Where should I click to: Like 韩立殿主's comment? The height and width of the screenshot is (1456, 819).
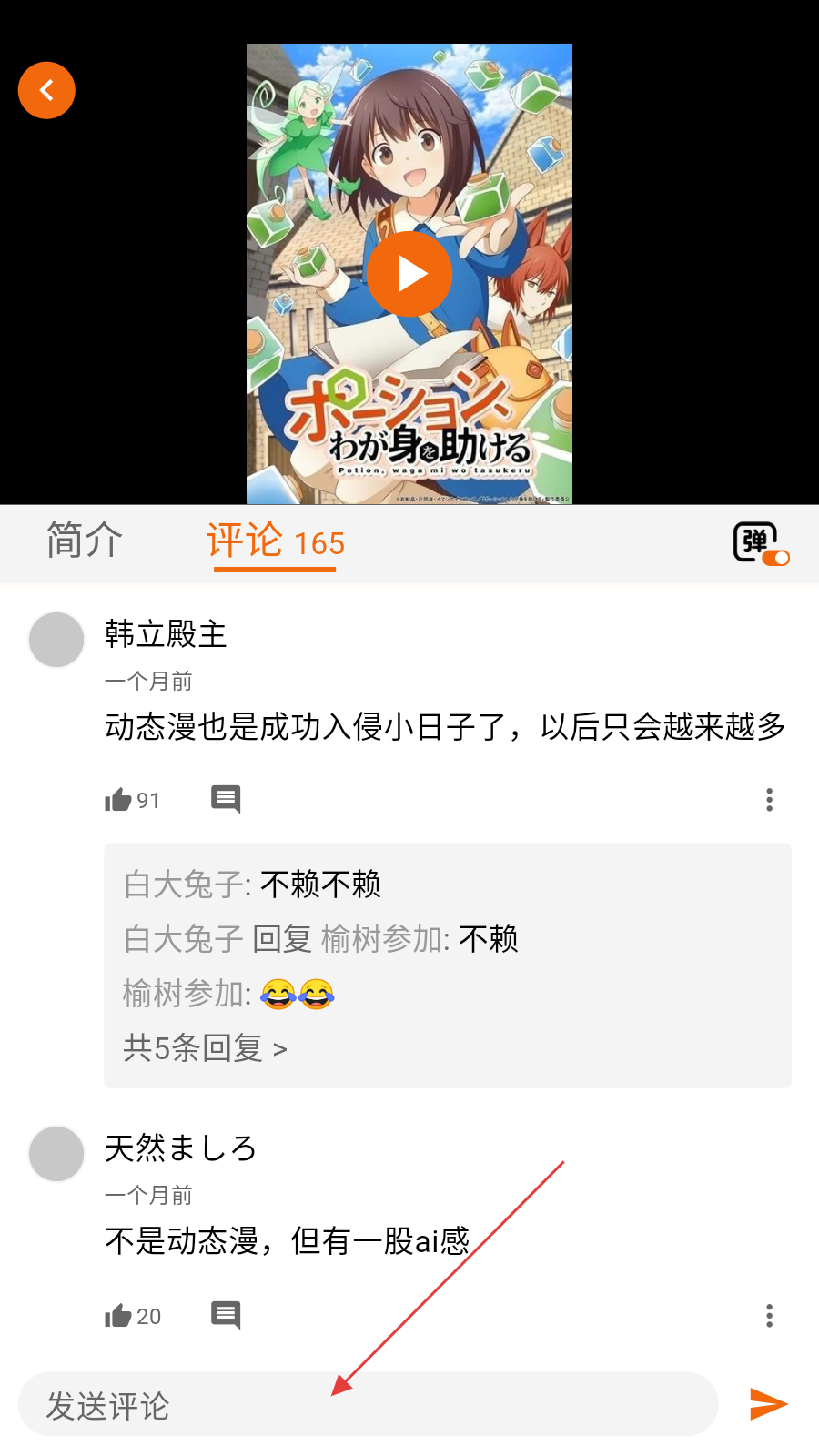click(118, 800)
